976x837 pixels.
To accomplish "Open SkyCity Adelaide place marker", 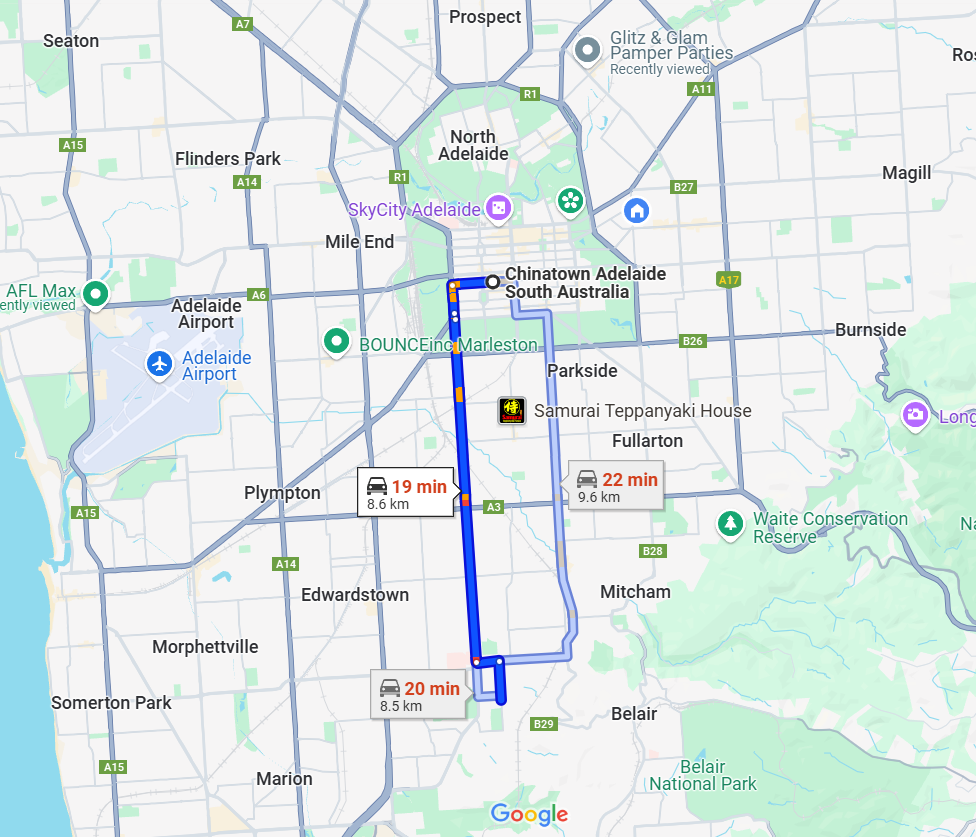I will click(x=498, y=209).
